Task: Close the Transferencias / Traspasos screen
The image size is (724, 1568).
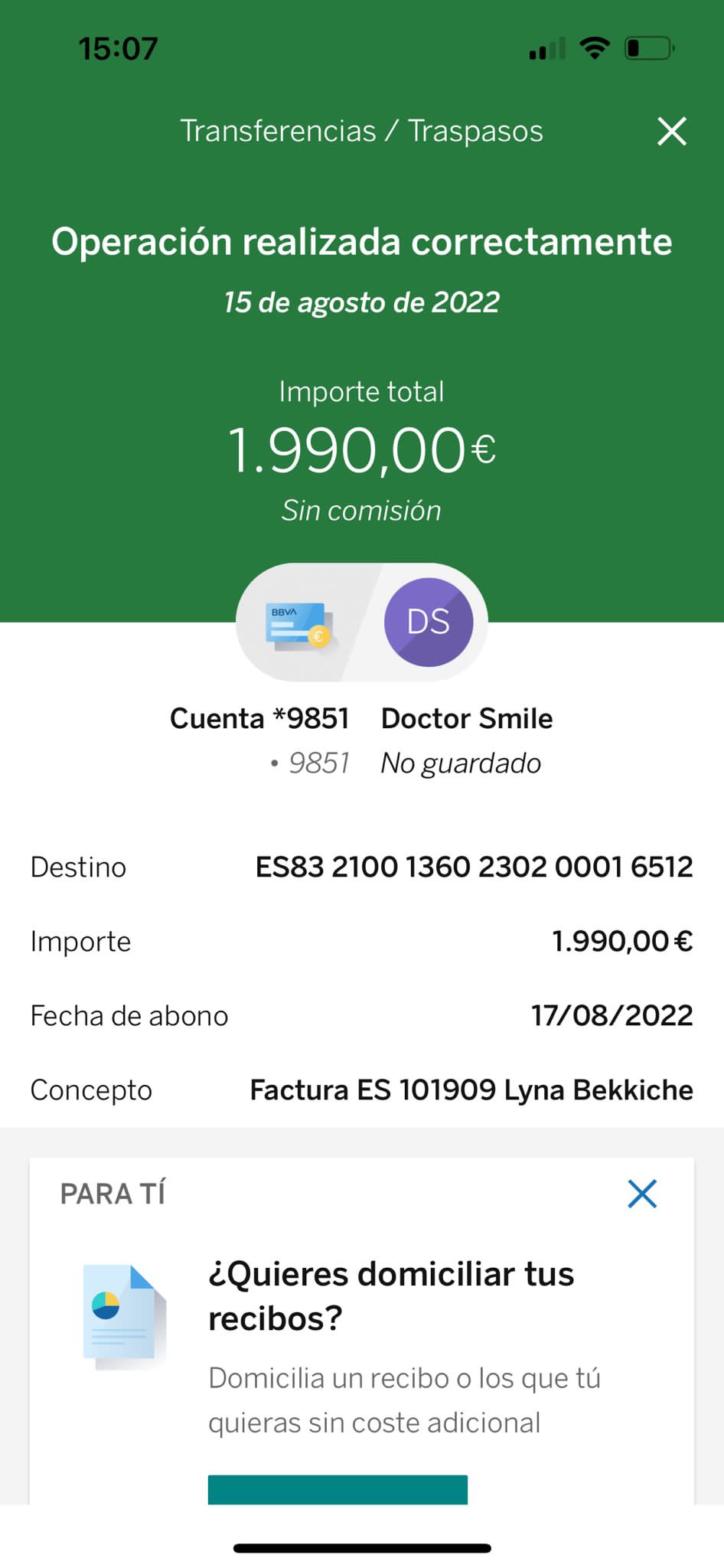Action: coord(671,132)
